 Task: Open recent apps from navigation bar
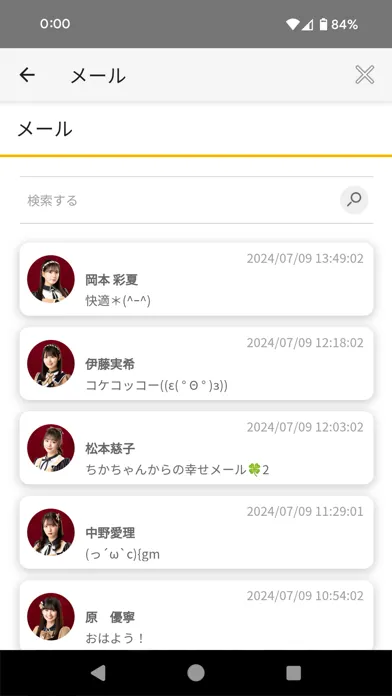click(x=293, y=673)
